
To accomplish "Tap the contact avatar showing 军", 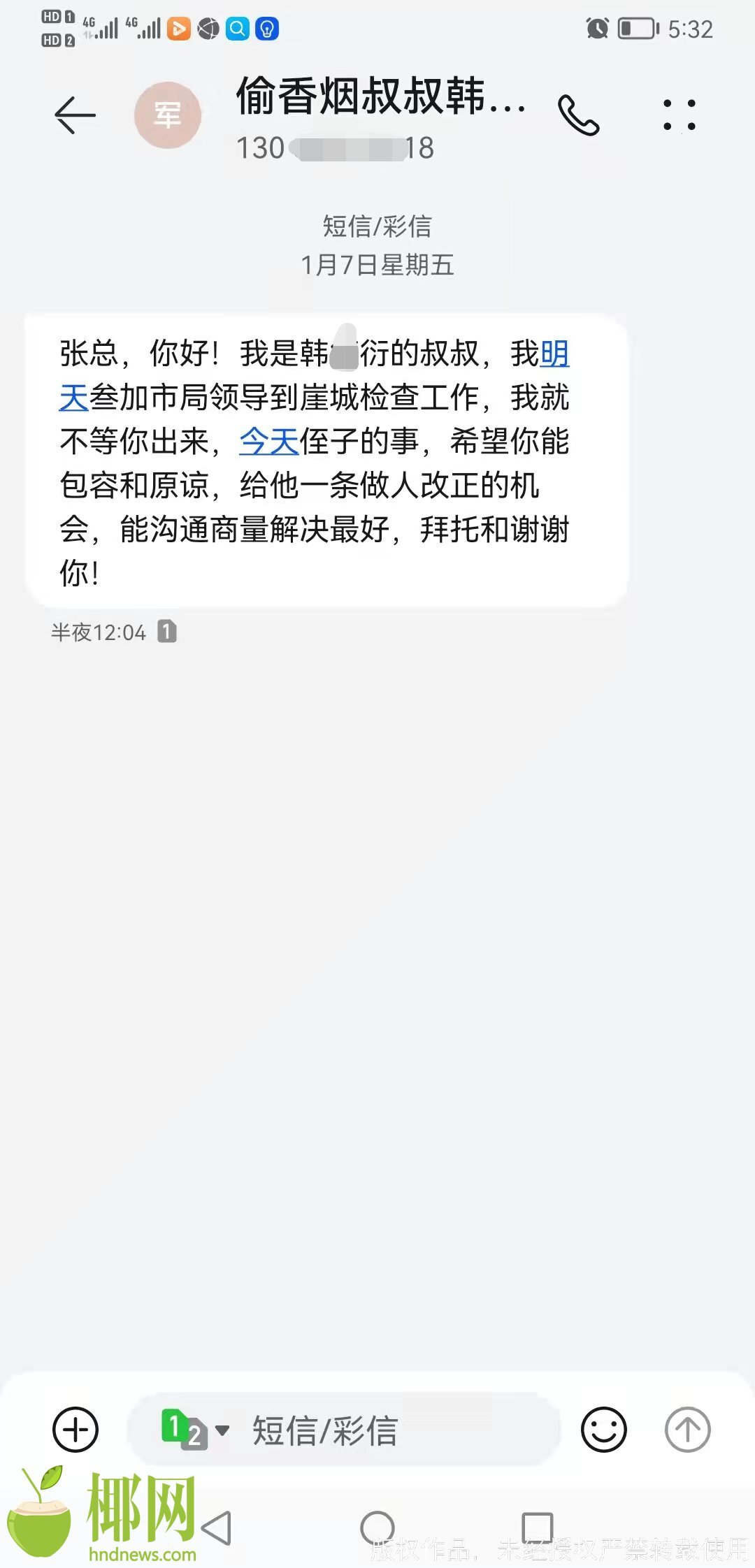I will (x=168, y=115).
